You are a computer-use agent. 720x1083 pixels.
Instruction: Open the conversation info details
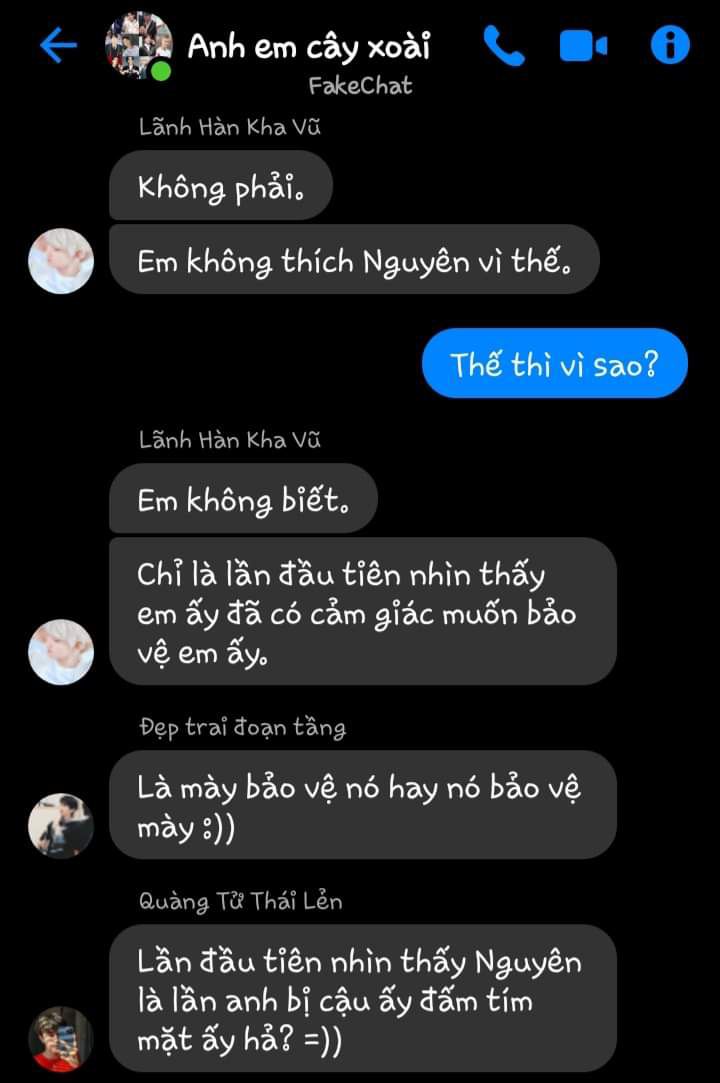[670, 46]
